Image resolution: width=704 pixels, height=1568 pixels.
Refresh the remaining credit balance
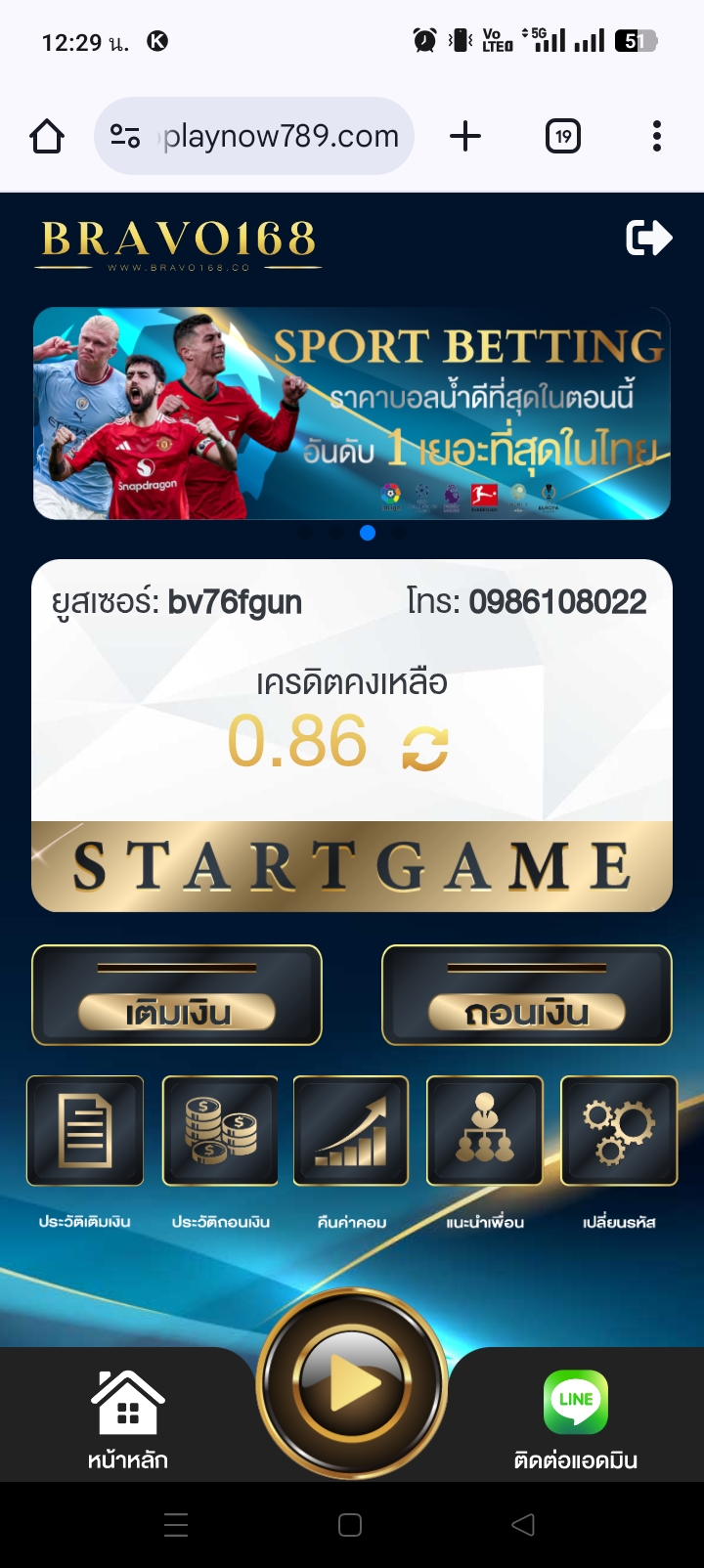click(425, 750)
